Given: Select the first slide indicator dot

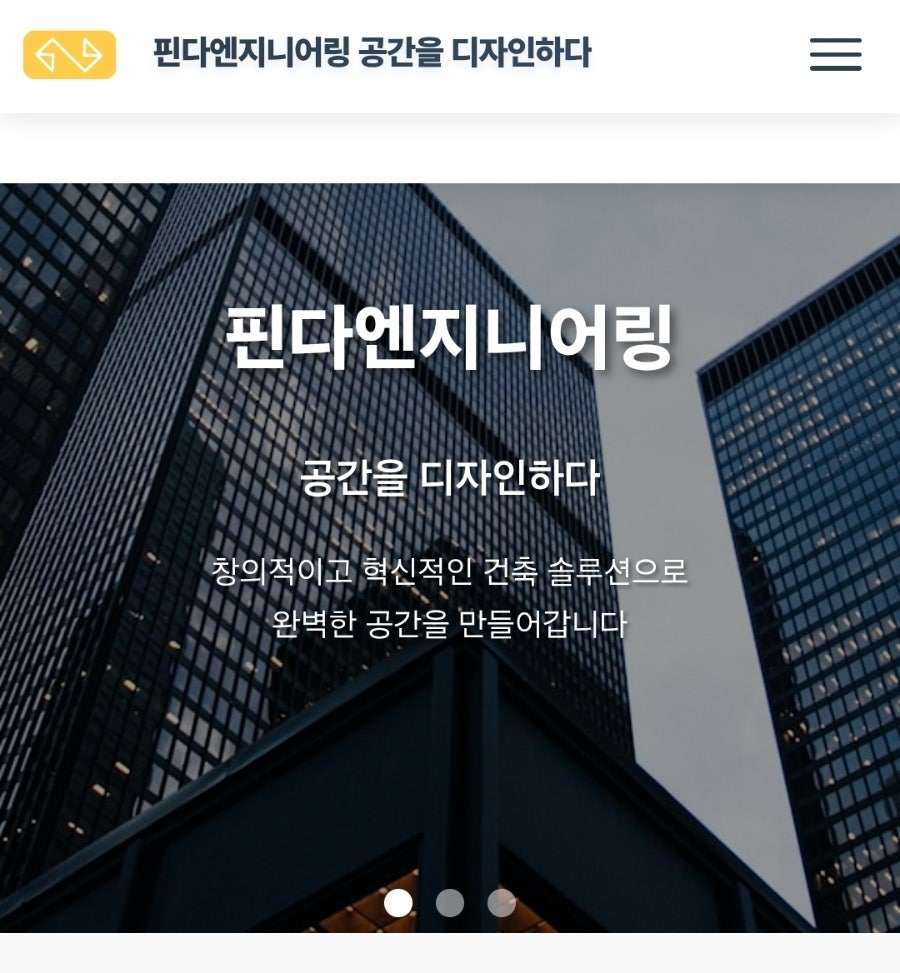Looking at the screenshot, I should tap(398, 902).
